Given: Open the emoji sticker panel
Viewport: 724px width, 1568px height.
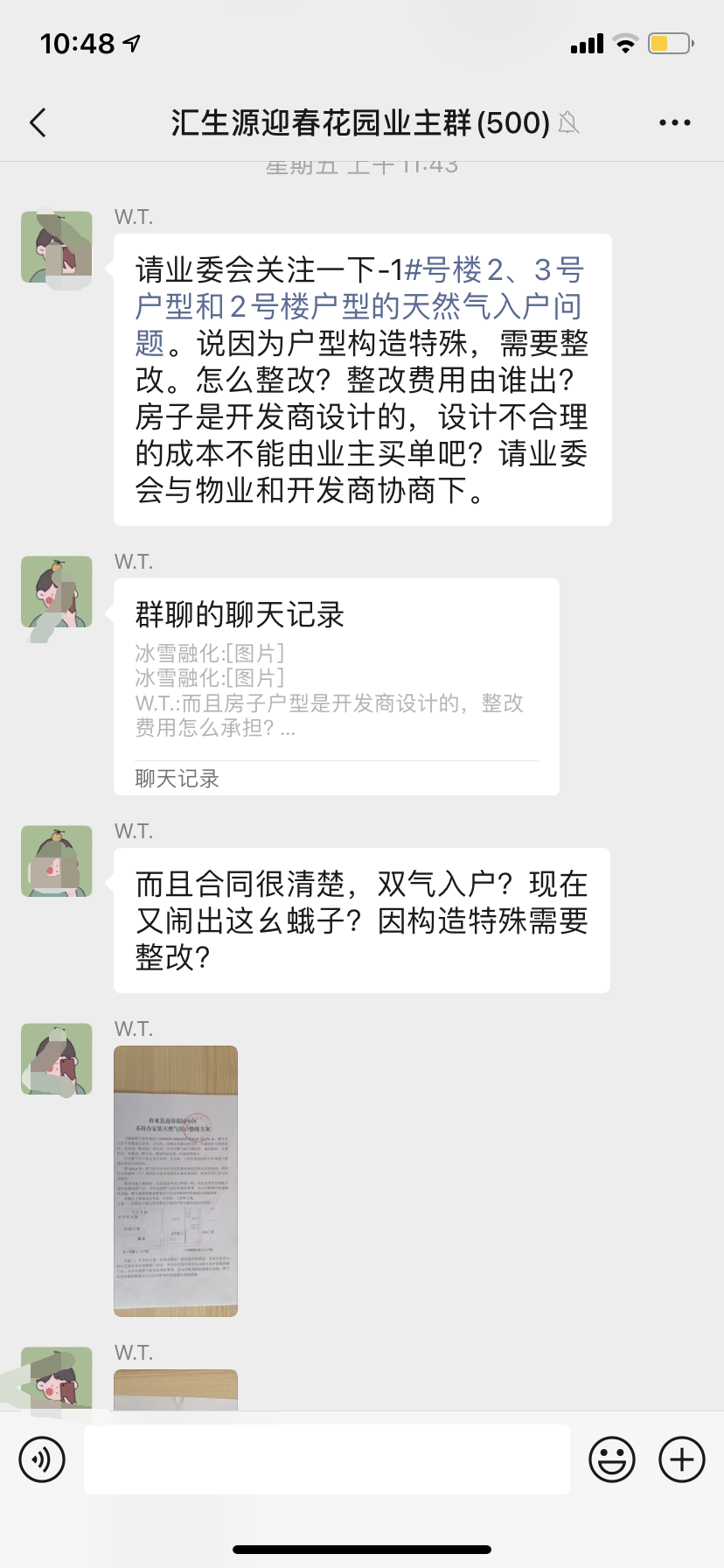Looking at the screenshot, I should point(611,1459).
